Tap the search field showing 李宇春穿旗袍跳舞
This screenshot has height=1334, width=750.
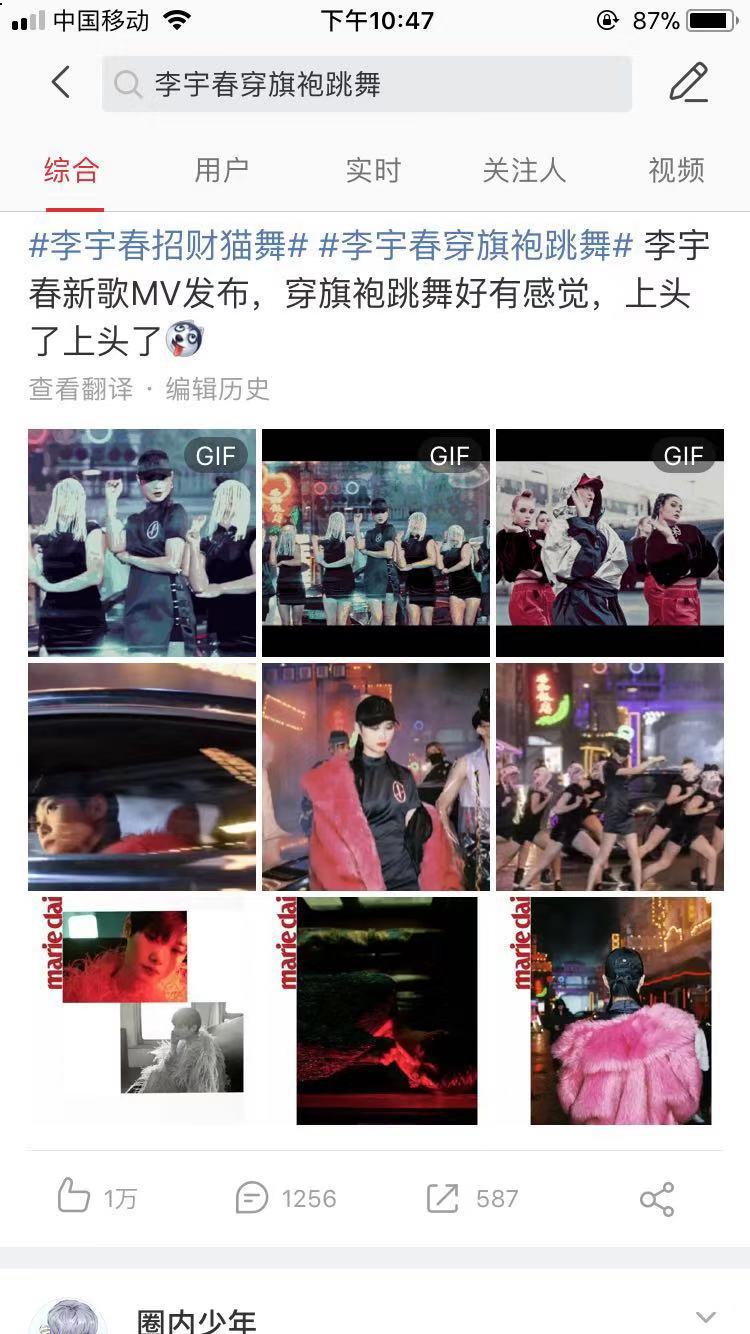pos(366,84)
